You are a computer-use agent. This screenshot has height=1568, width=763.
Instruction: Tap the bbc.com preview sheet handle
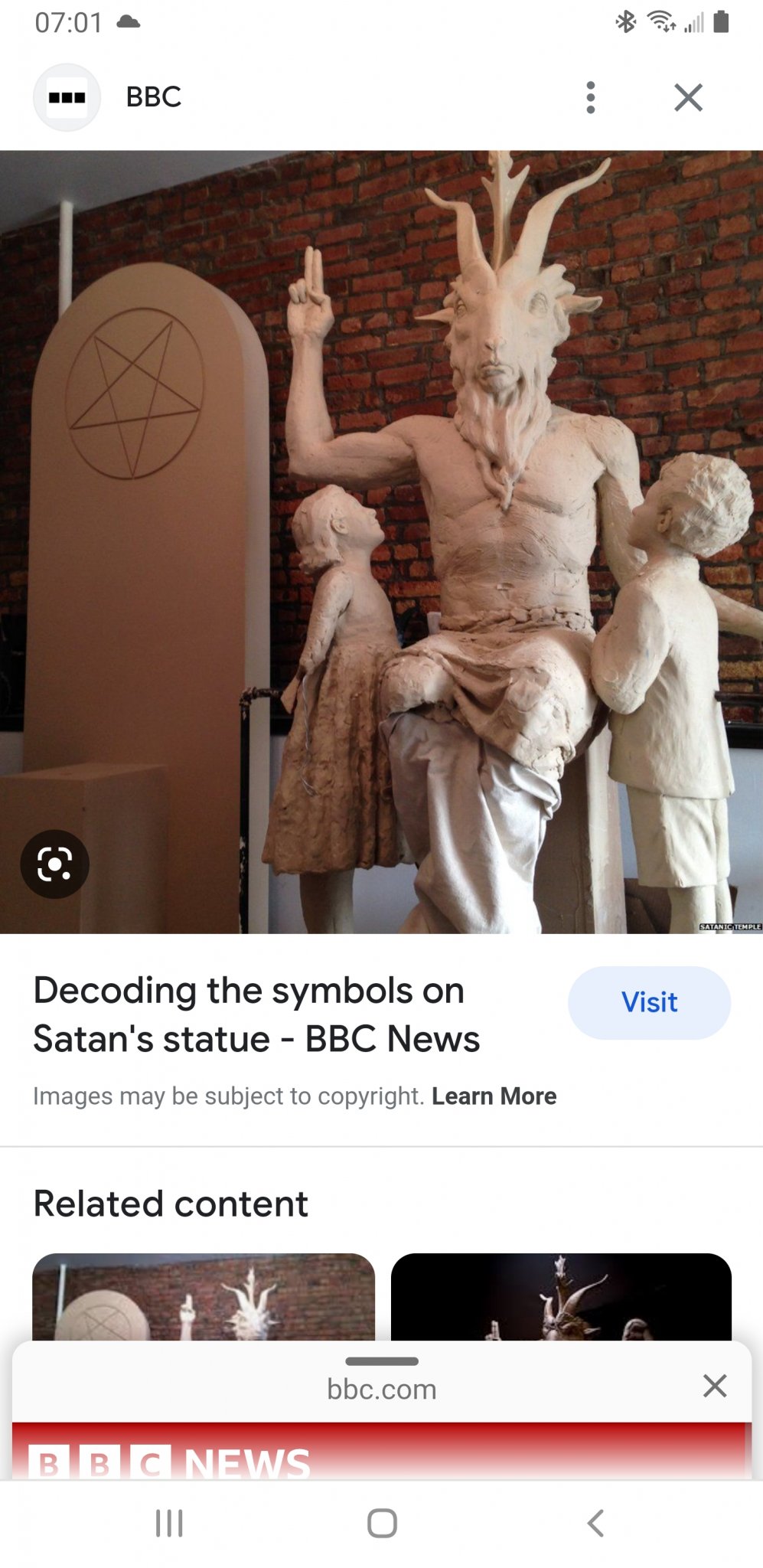(x=381, y=1361)
